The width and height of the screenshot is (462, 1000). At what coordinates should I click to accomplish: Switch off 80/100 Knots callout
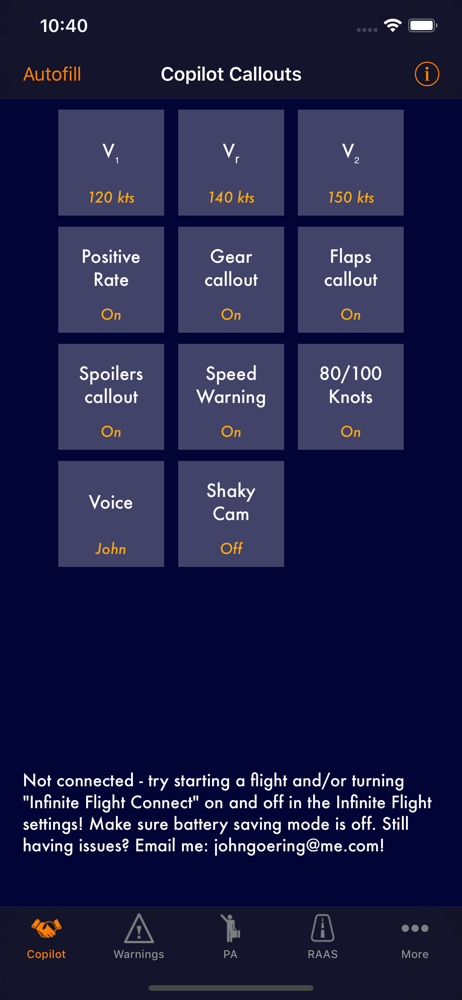pos(350,397)
